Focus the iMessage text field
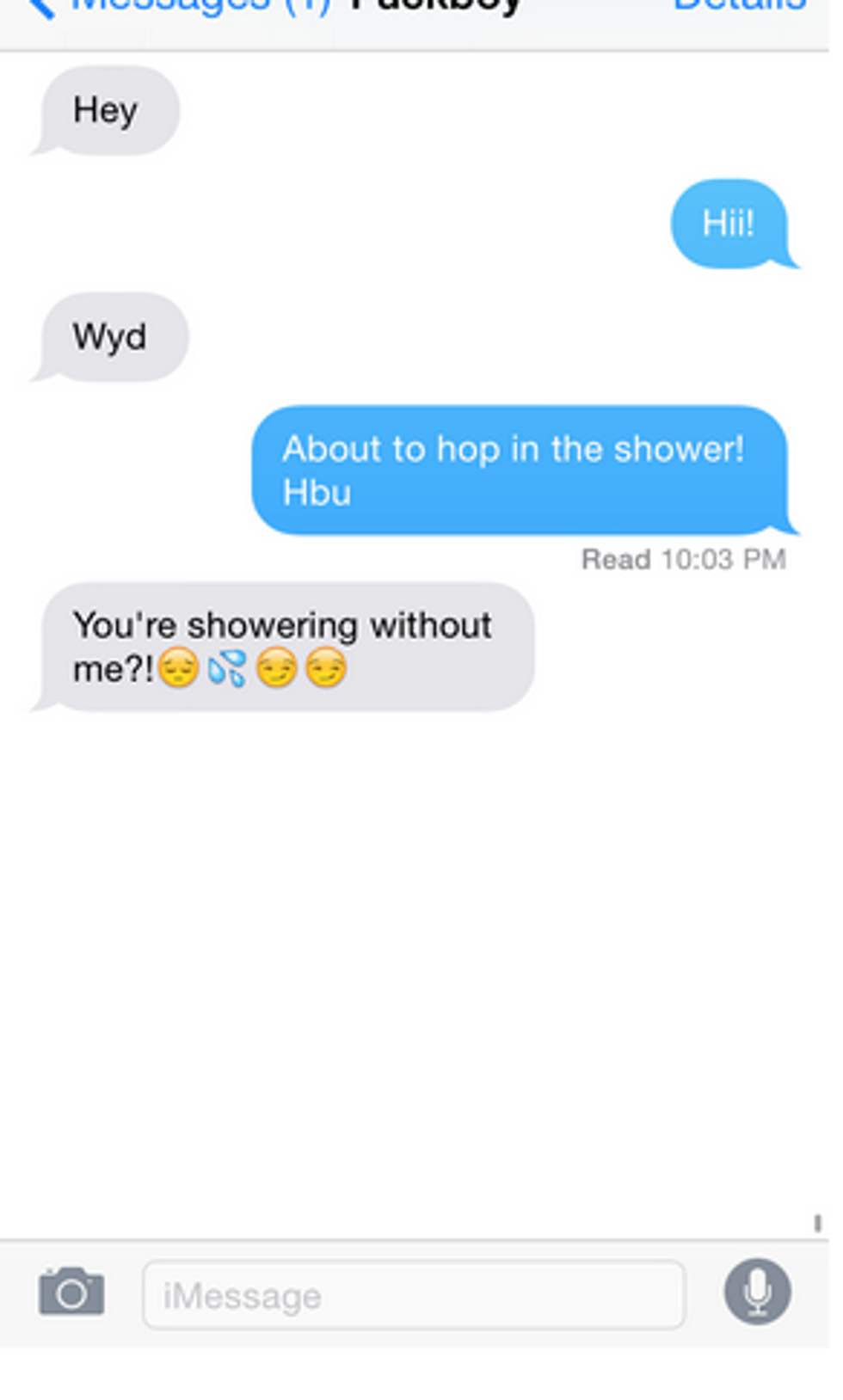The width and height of the screenshot is (843, 1400). [413, 1295]
